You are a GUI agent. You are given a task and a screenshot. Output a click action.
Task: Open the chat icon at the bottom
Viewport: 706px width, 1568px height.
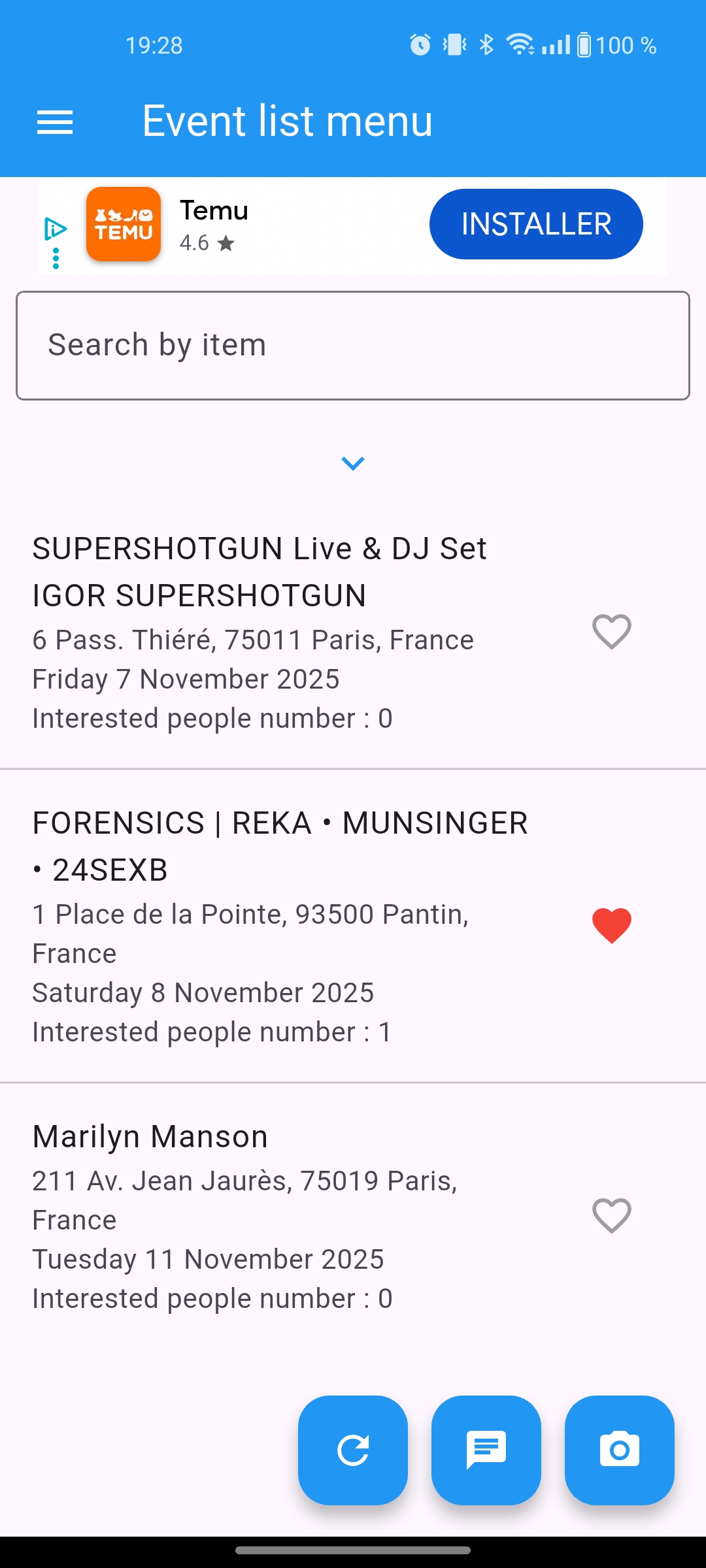[486, 1450]
